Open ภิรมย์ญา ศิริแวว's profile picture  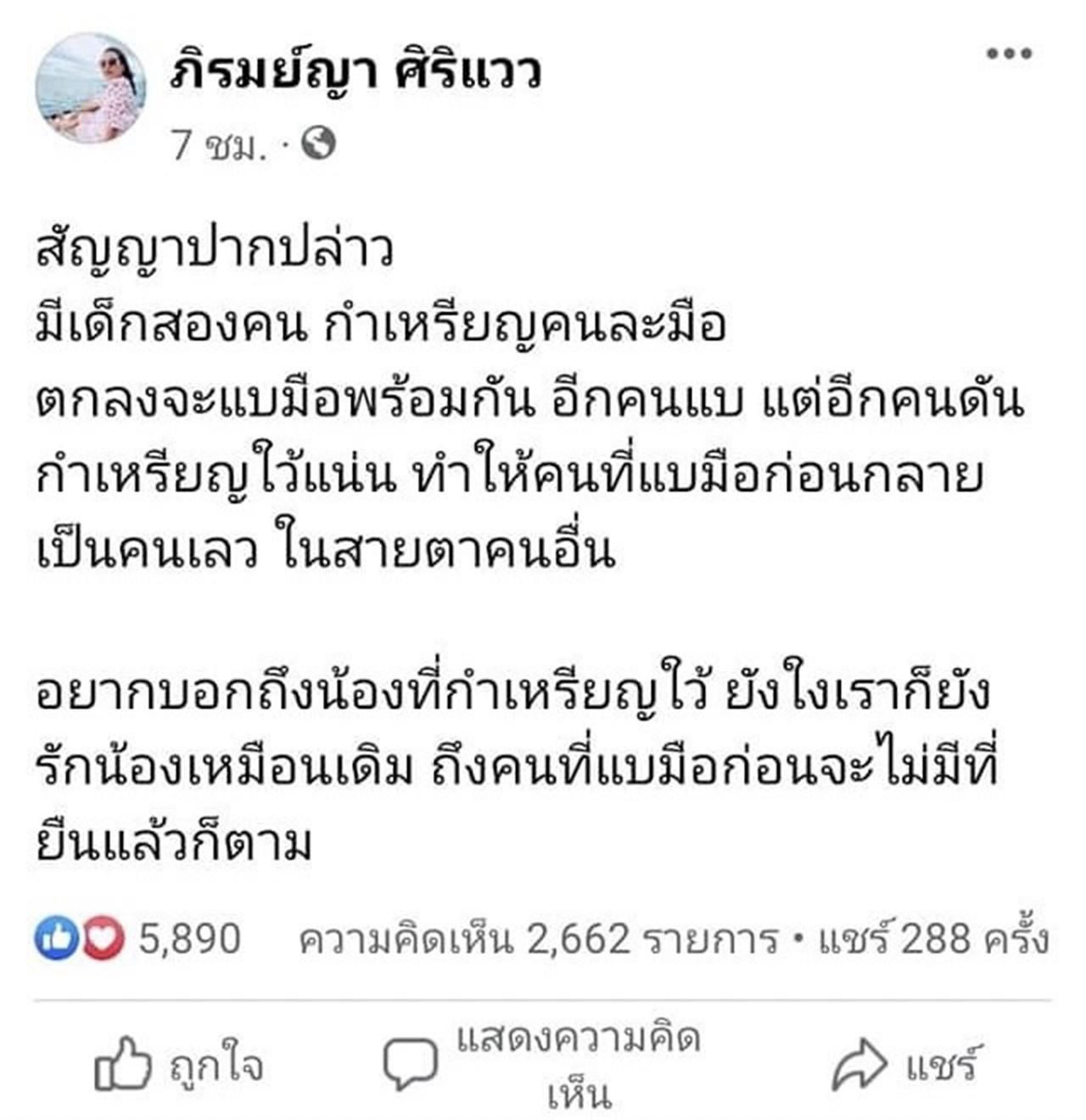pos(90,88)
